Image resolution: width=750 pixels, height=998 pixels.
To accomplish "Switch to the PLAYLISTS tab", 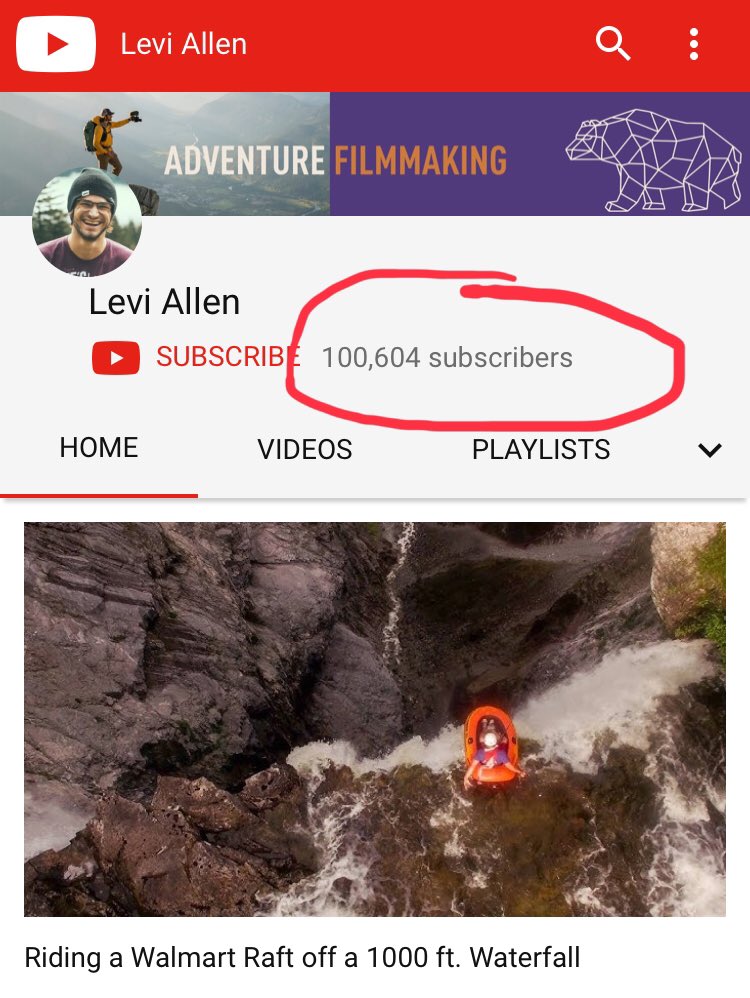I will 541,450.
